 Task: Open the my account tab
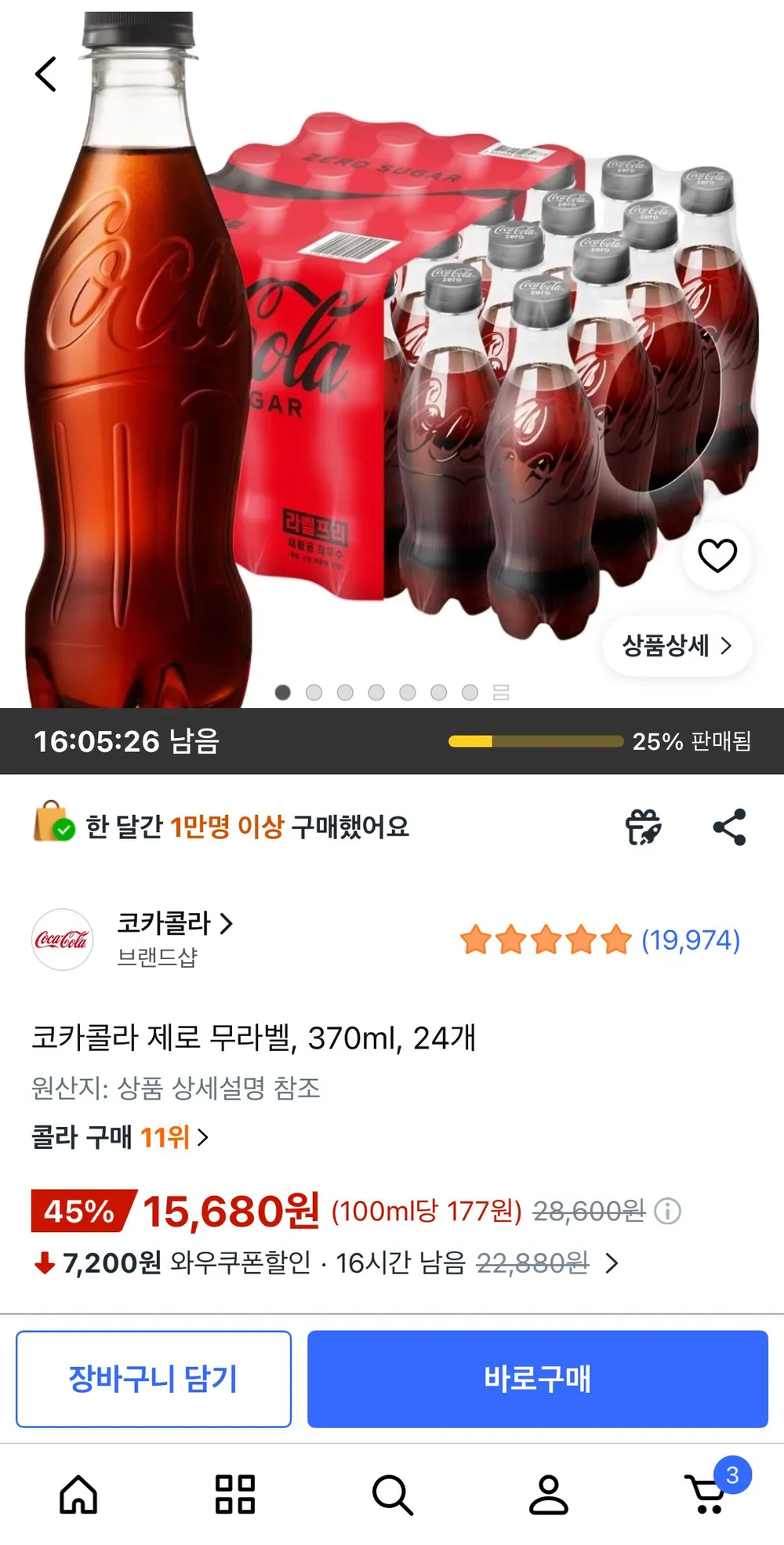coord(549,1494)
